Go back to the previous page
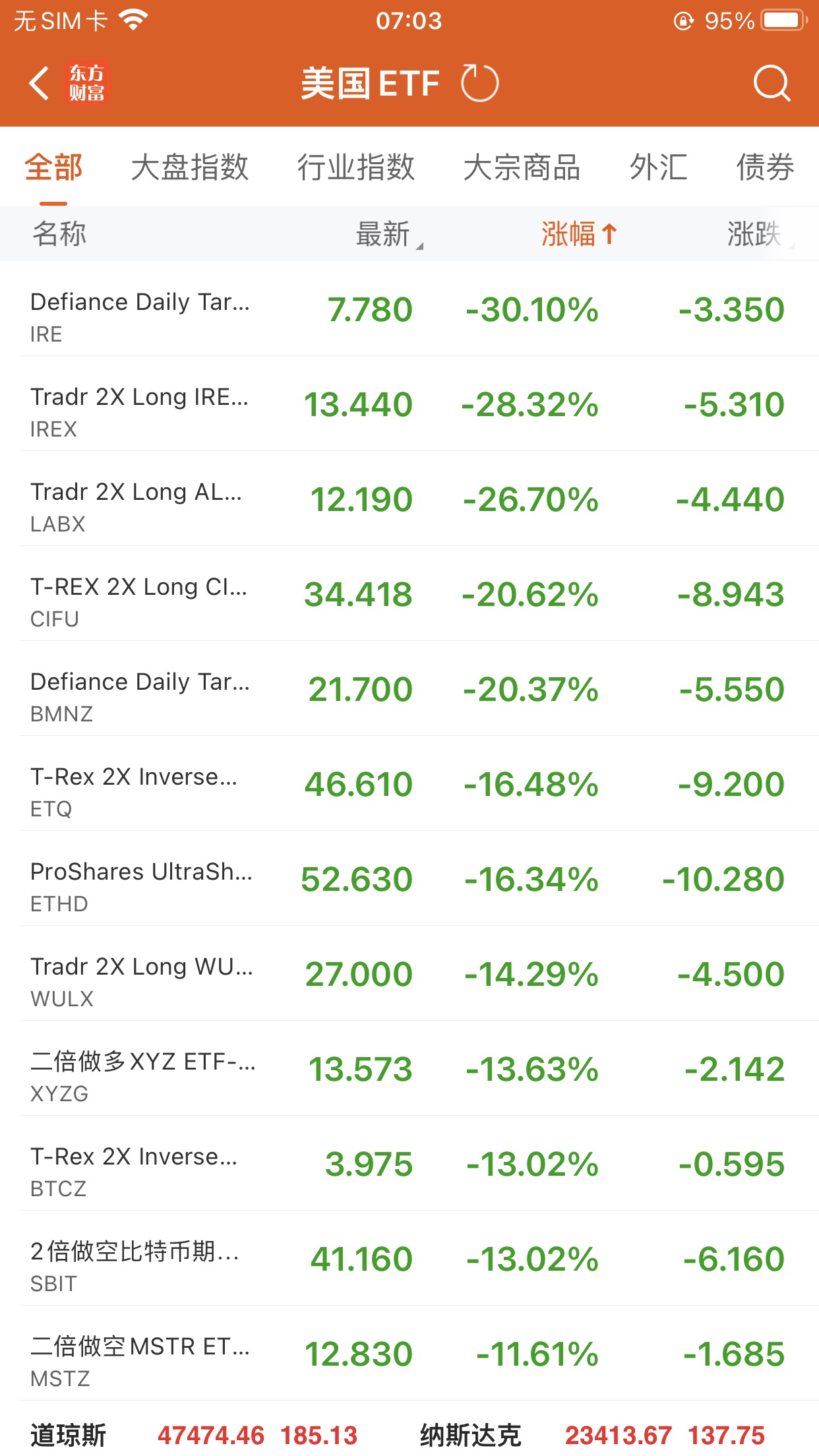Screen dimensions: 819x1456 click(x=40, y=84)
